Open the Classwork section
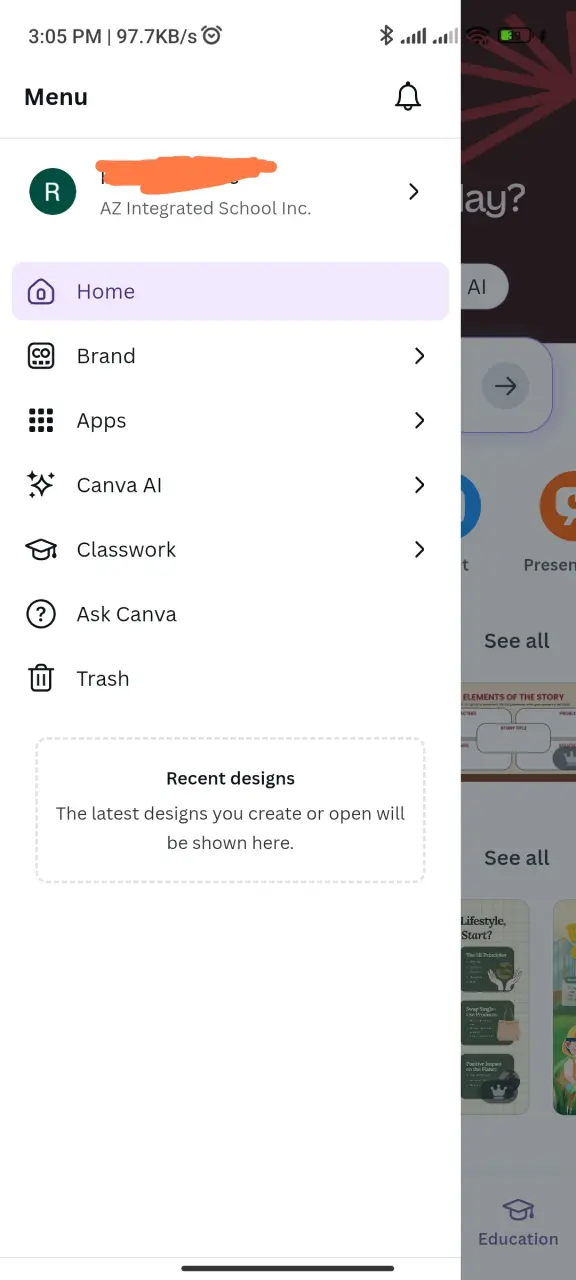Screen dimensions: 576x1280 [230, 549]
